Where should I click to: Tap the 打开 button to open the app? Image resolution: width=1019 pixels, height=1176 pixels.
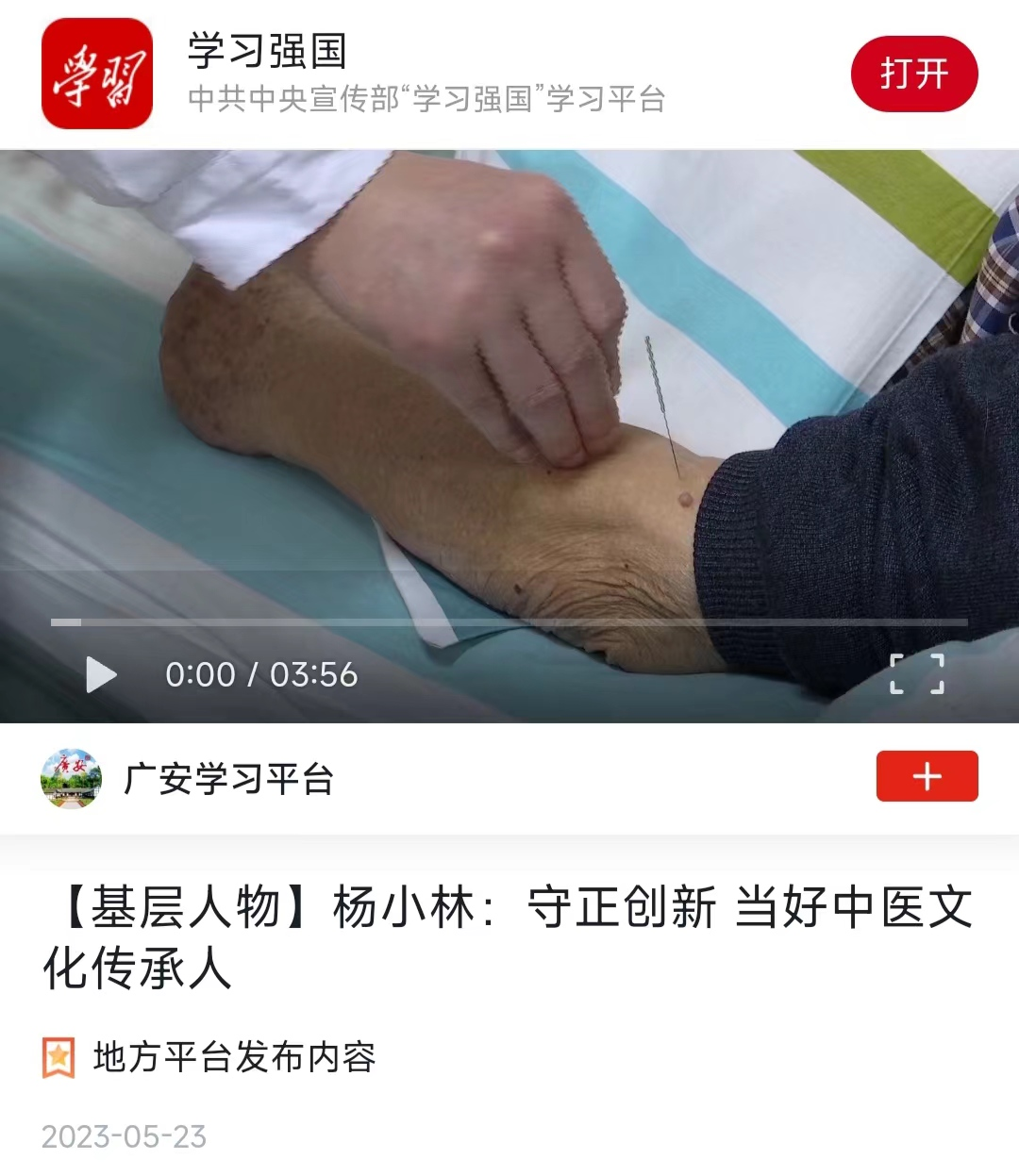(x=913, y=74)
